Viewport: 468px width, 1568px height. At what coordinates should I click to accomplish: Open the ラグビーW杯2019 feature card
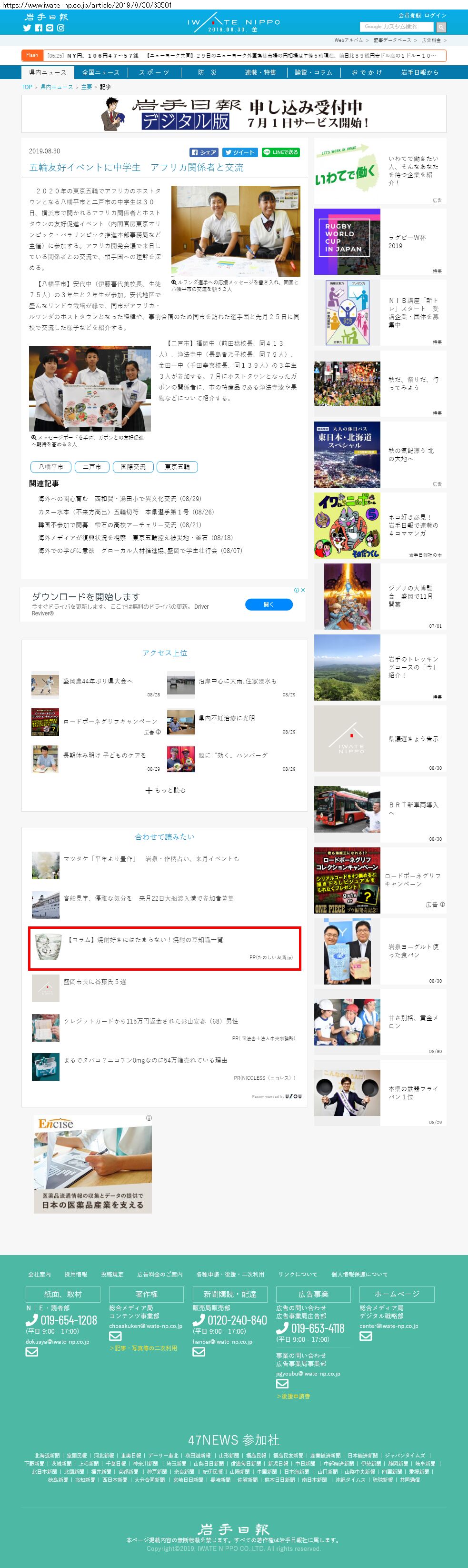[x=380, y=241]
